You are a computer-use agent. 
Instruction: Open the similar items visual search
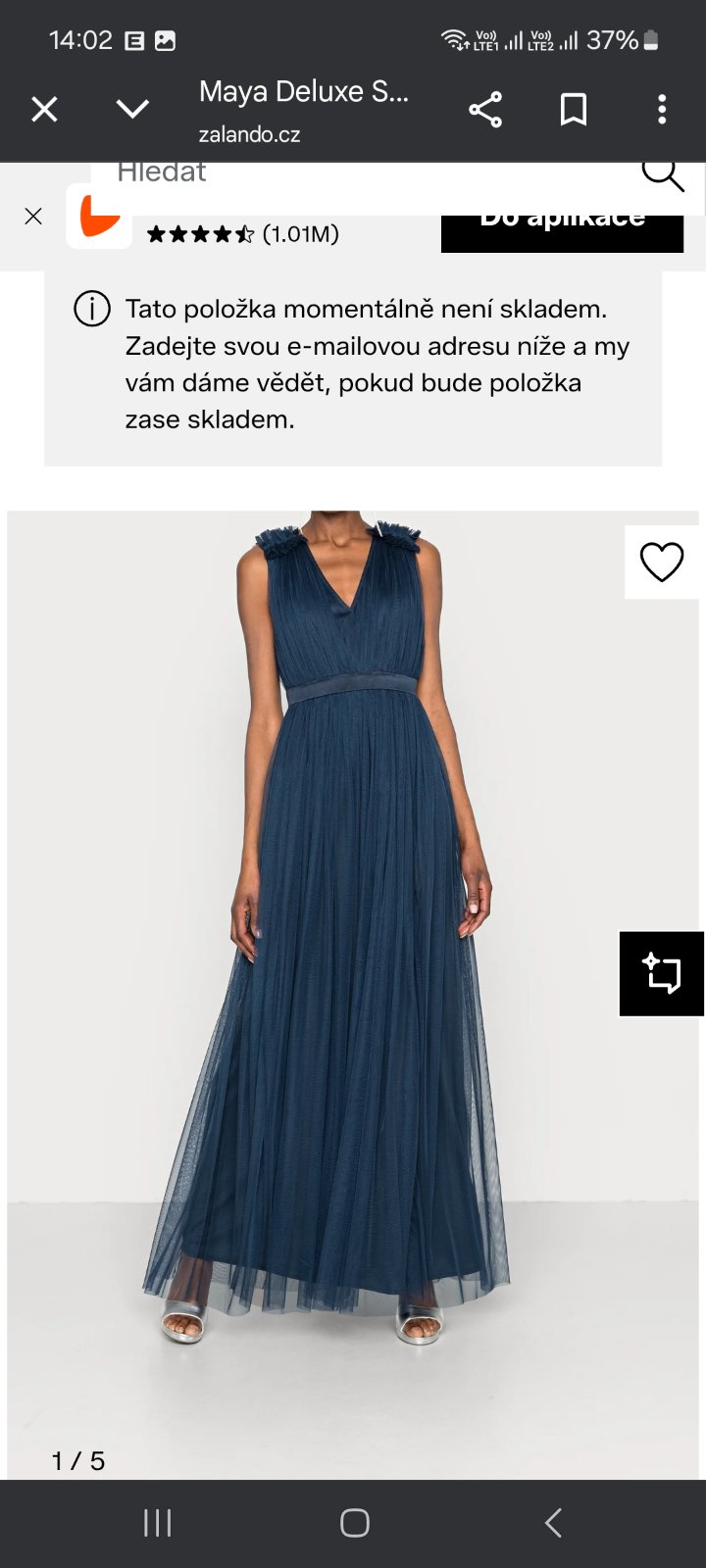(662, 973)
